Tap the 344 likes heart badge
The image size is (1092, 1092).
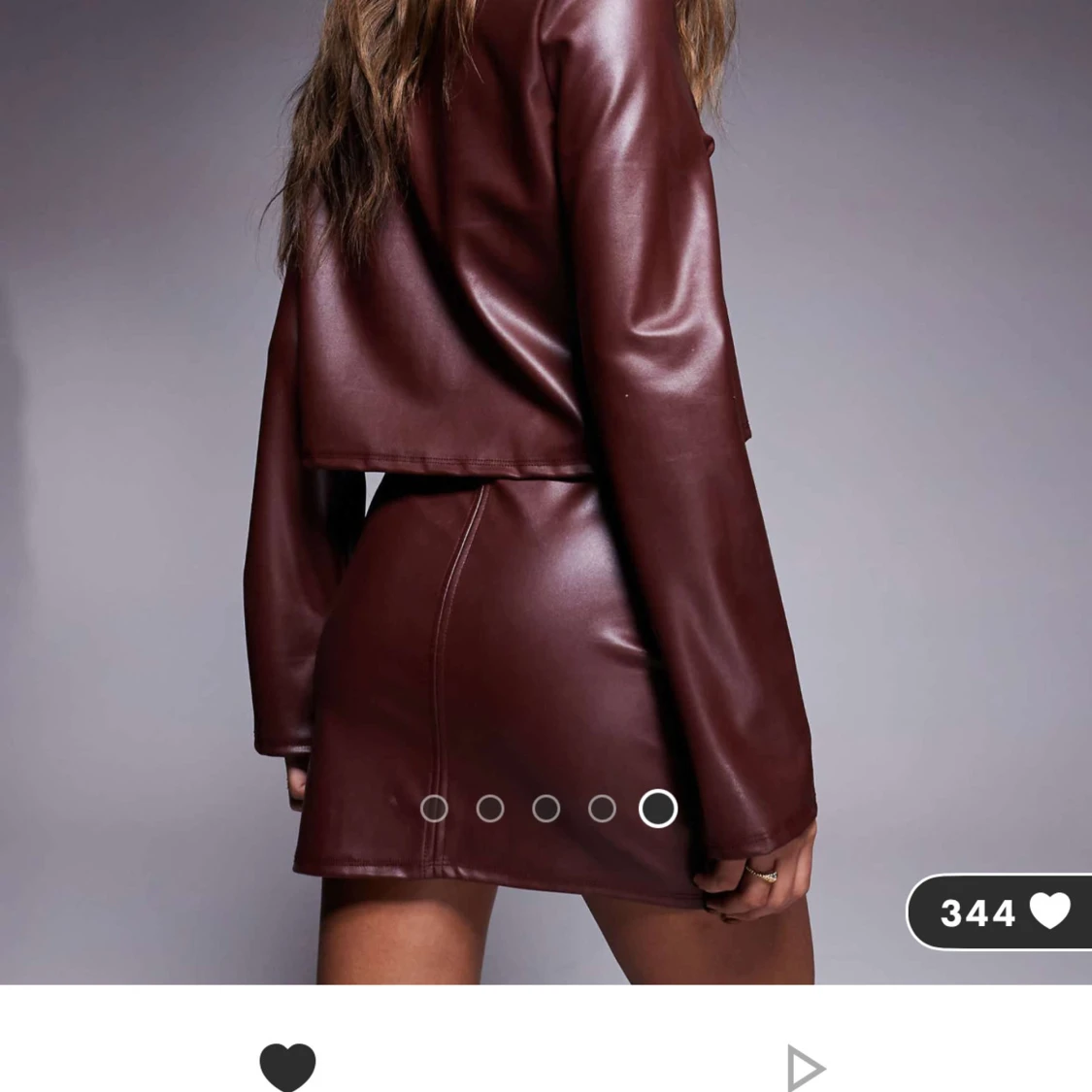click(1000, 912)
